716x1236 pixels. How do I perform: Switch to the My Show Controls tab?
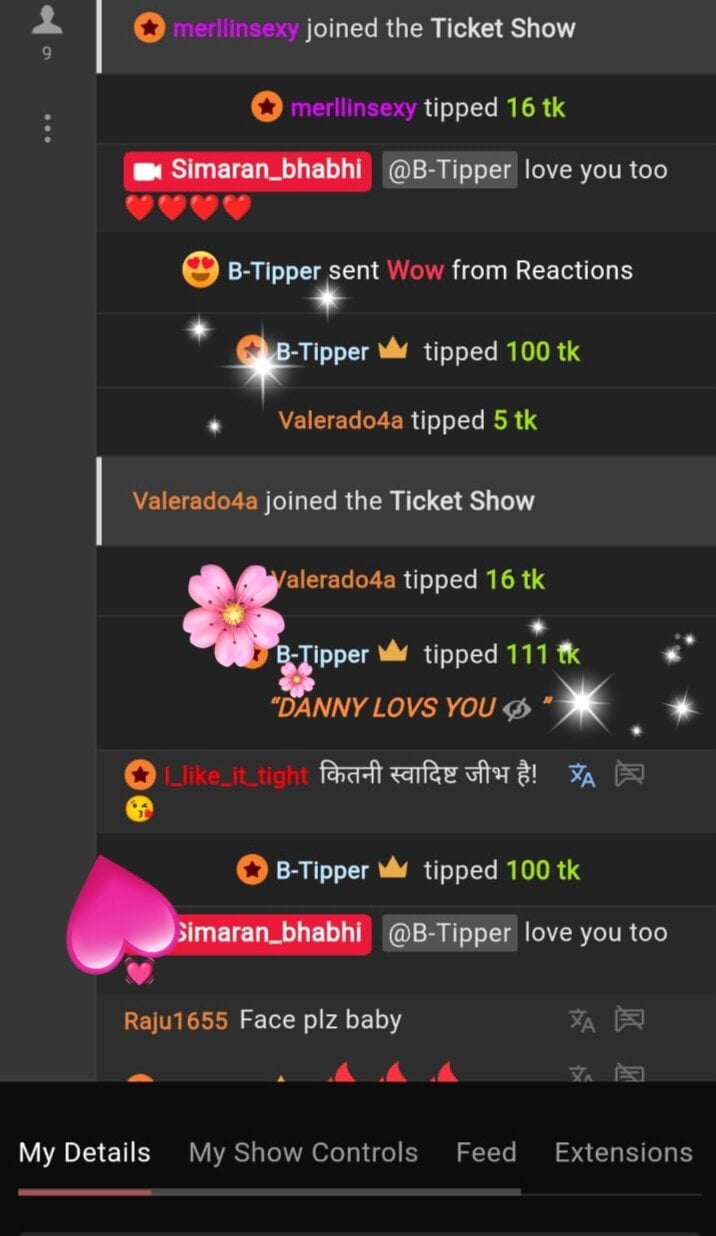(x=303, y=1152)
